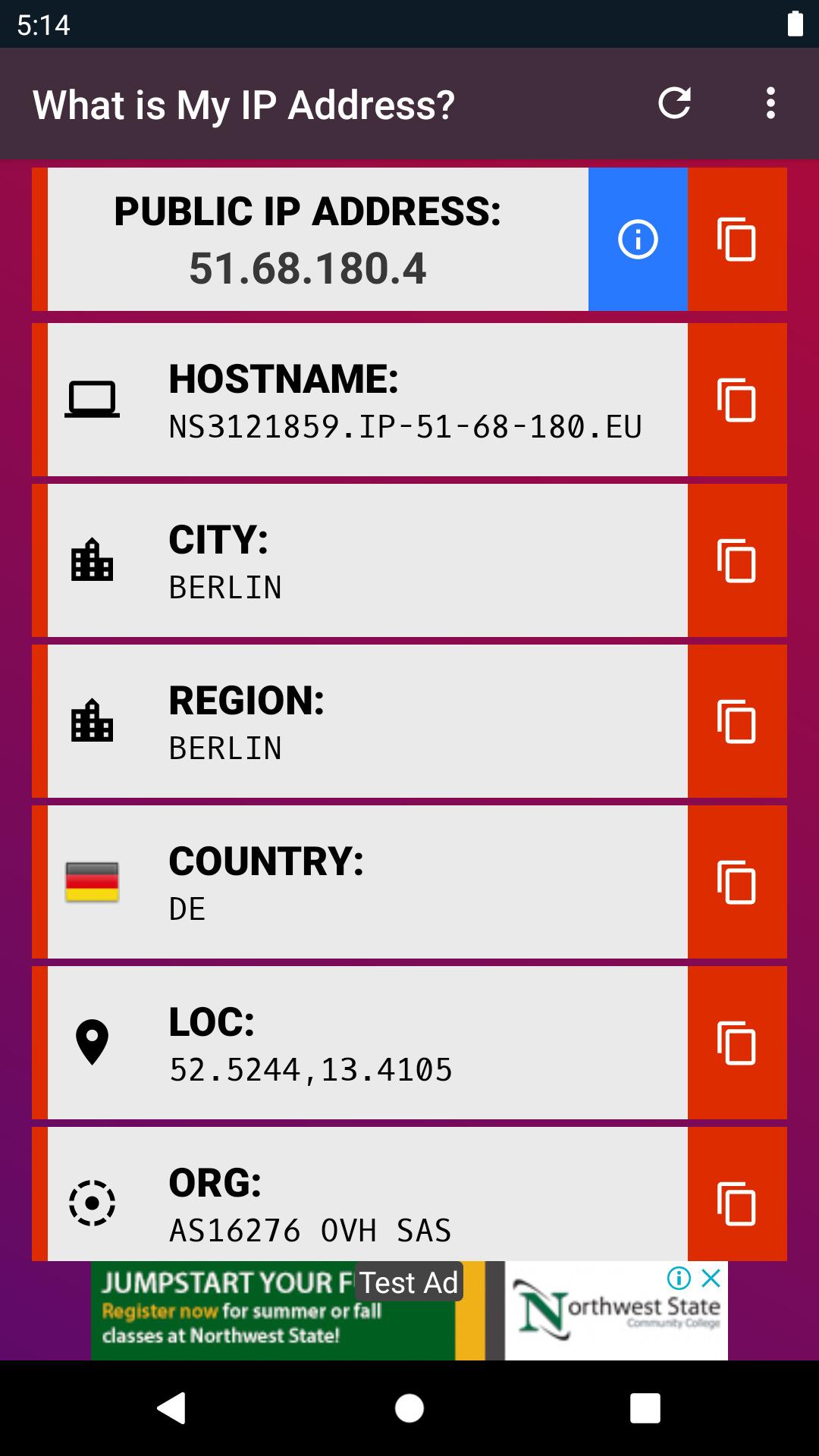Copy the region value
This screenshot has width=819, height=1456.
coord(736,722)
